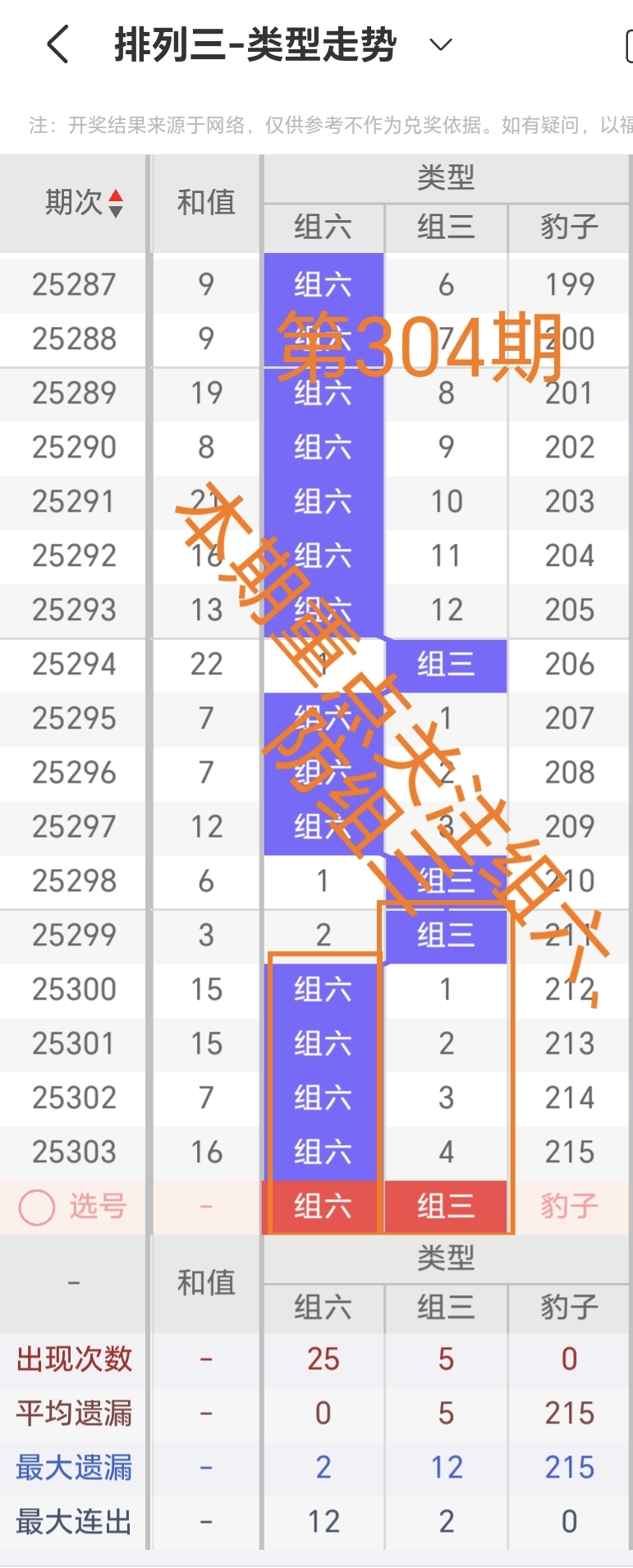Tap the back arrow to exit the trend page
This screenshot has width=633, height=1568.
(x=56, y=45)
